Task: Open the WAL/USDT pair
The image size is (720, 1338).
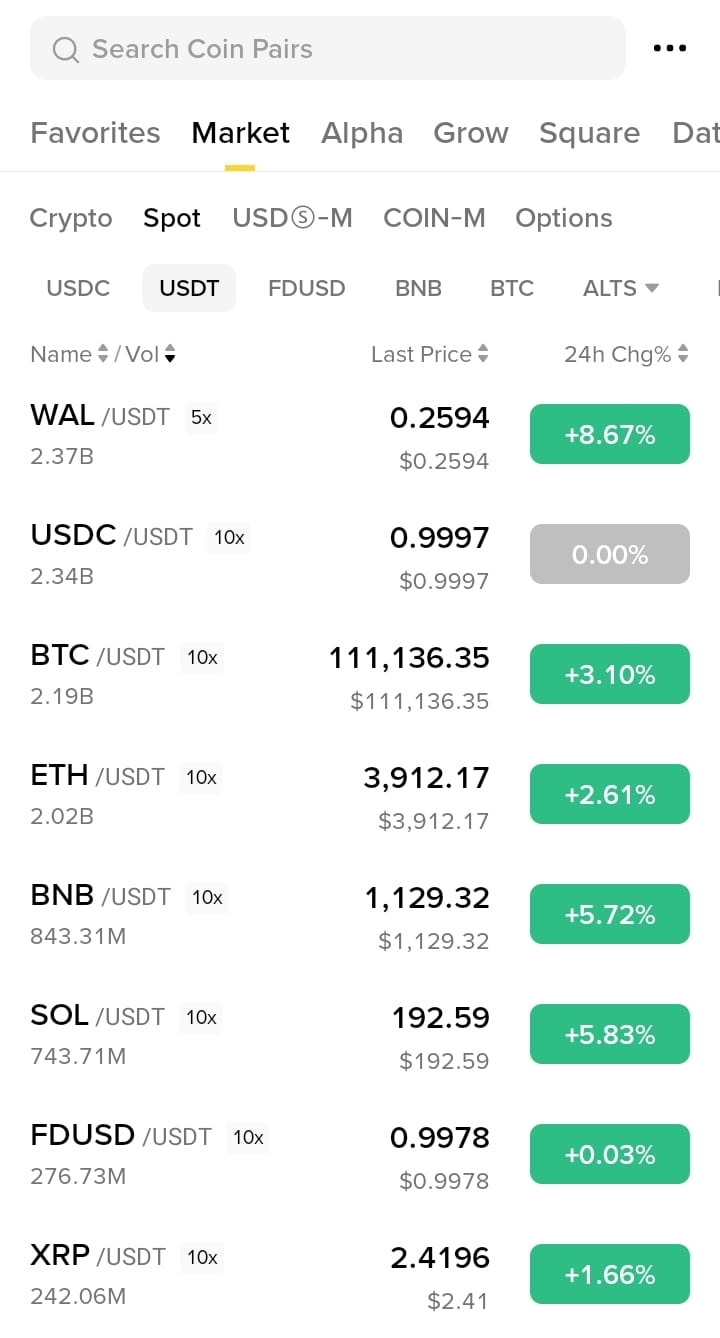Action: [x=360, y=435]
